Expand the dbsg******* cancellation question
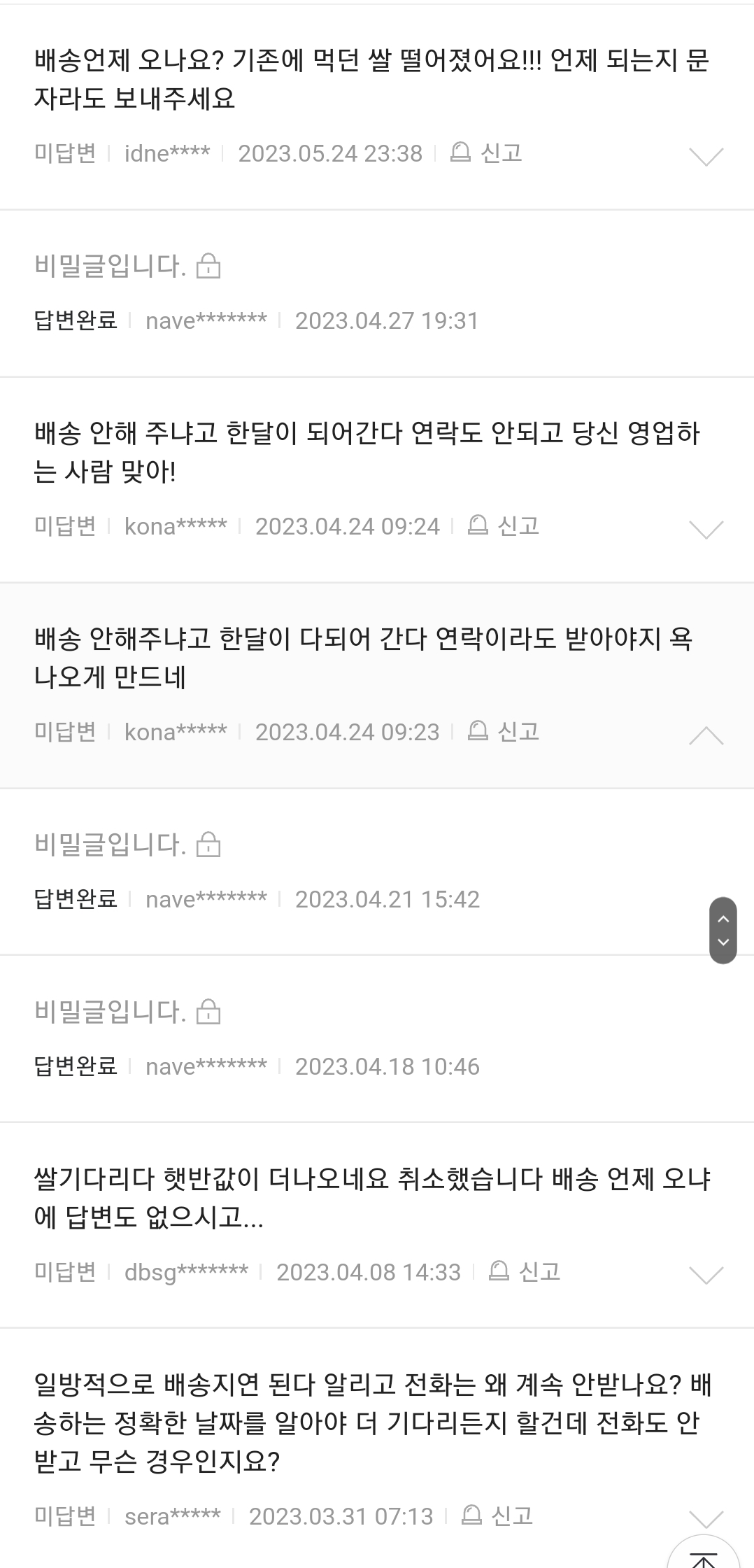This screenshot has height=1568, width=754. click(706, 1276)
